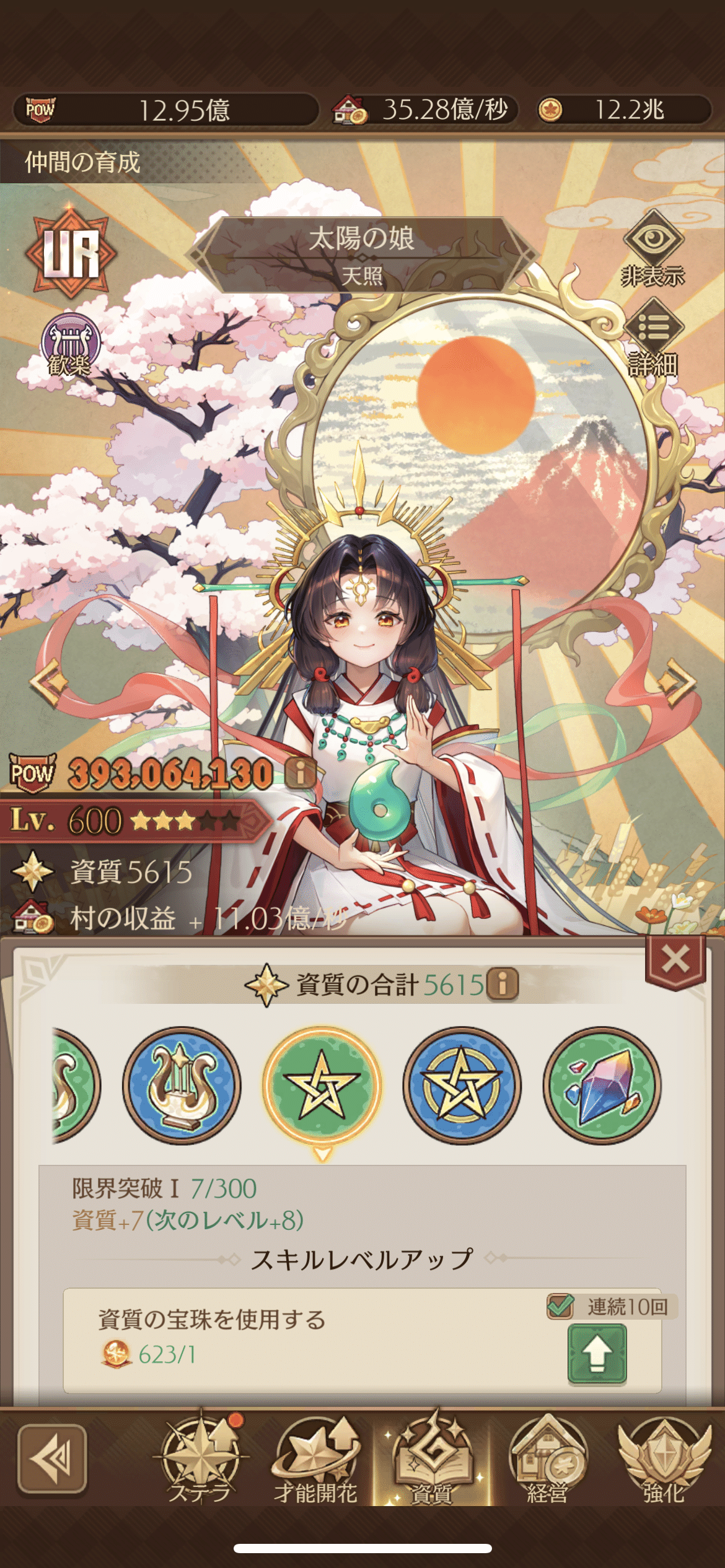725x1568 pixels.
Task: Tap the green upgrade arrow button
Action: 597,1354
